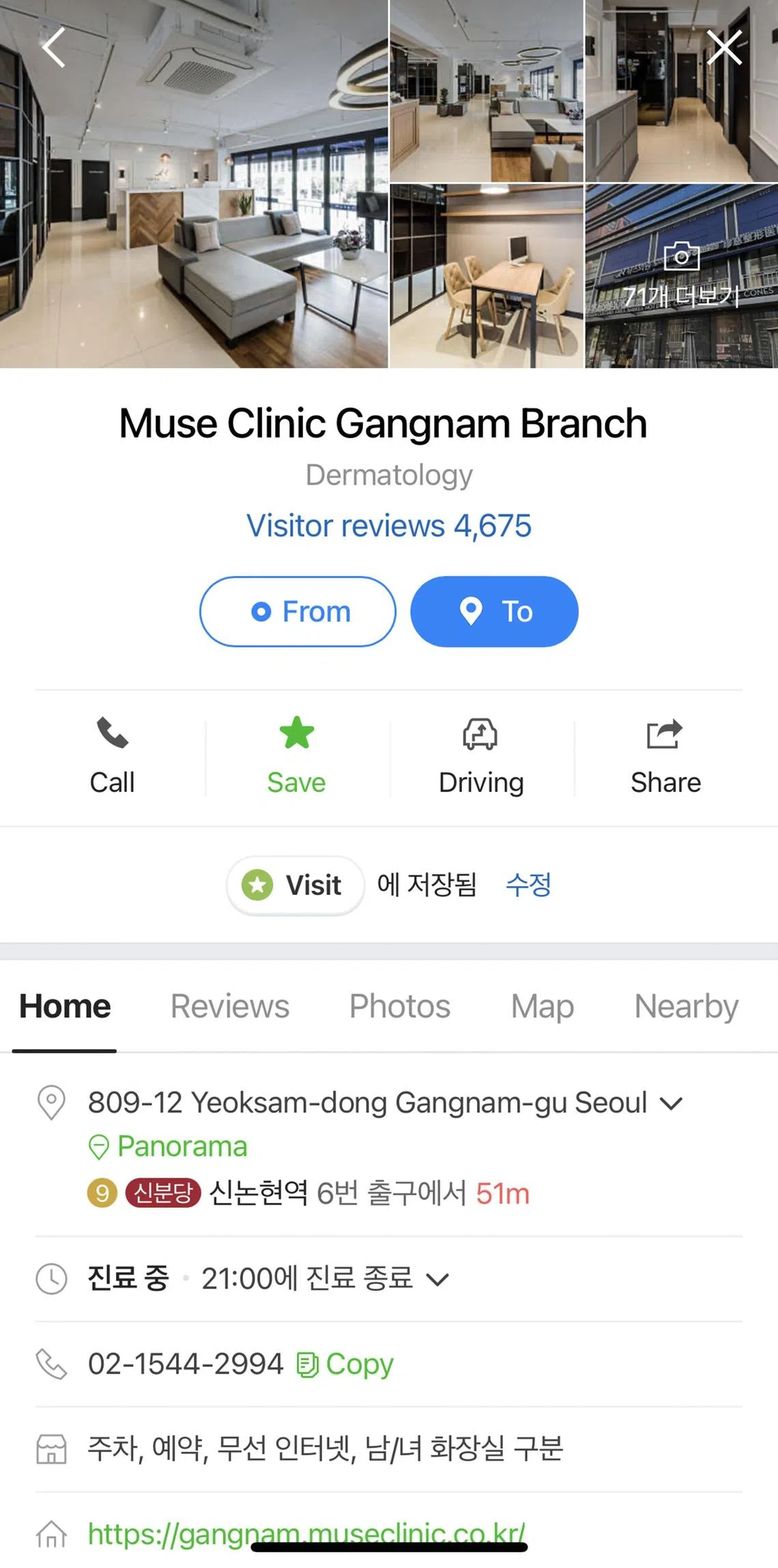The height and width of the screenshot is (1568, 778).
Task: Edit saved list via 수정
Action: (528, 885)
